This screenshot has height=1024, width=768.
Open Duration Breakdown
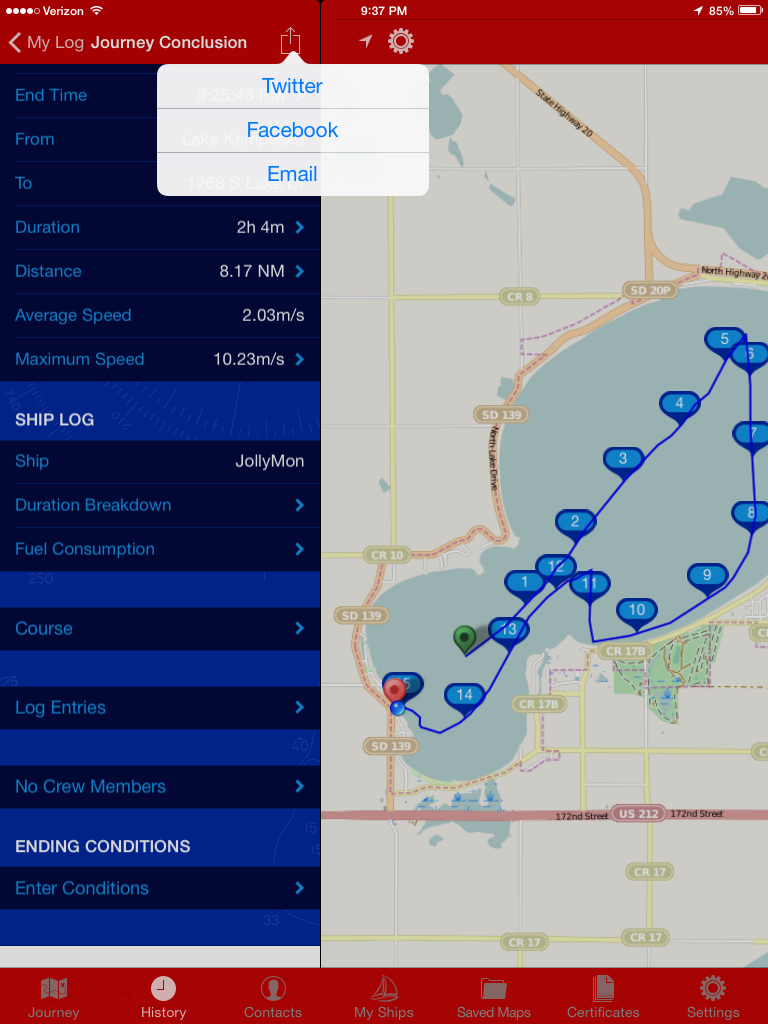[160, 505]
